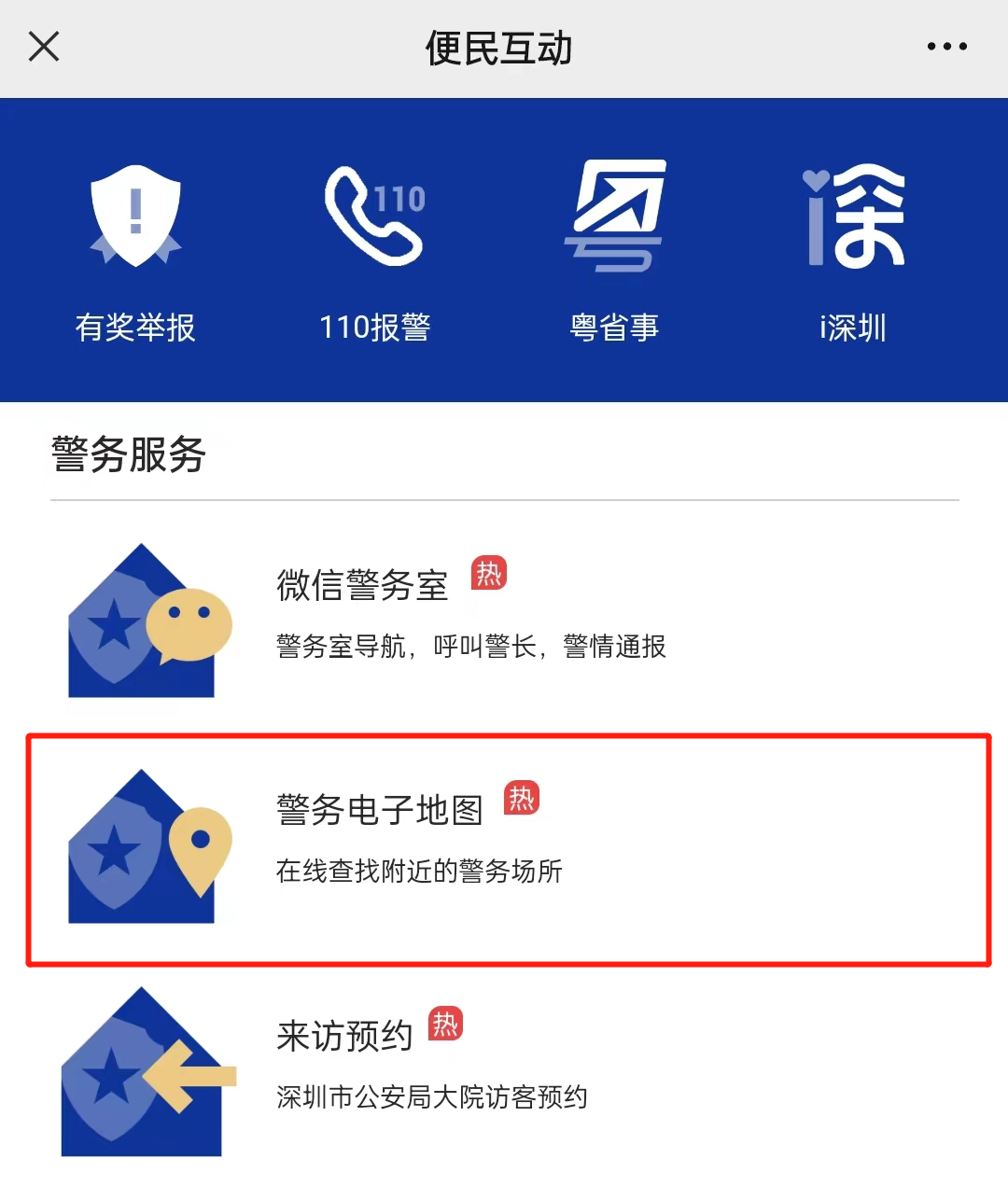Close the 便民互动 page

click(x=44, y=46)
